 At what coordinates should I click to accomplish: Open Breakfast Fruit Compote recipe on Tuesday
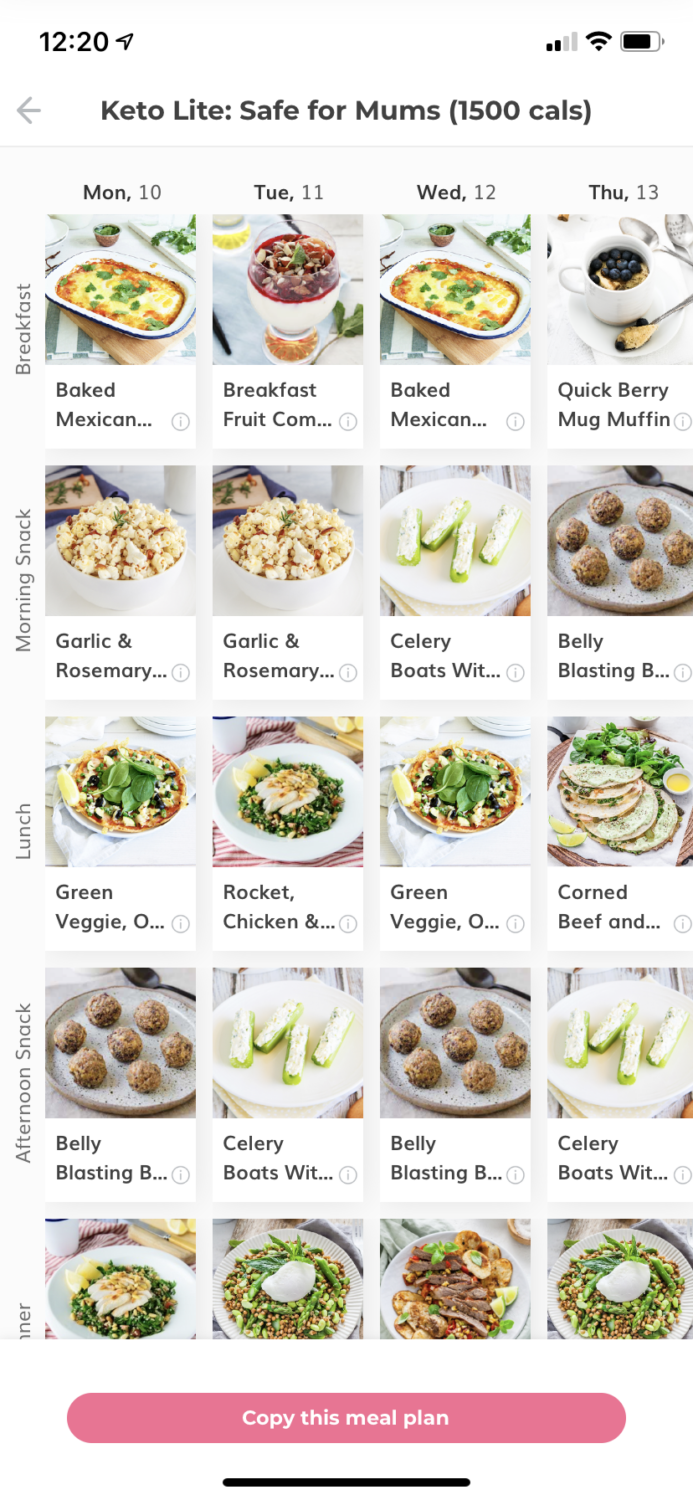click(288, 330)
